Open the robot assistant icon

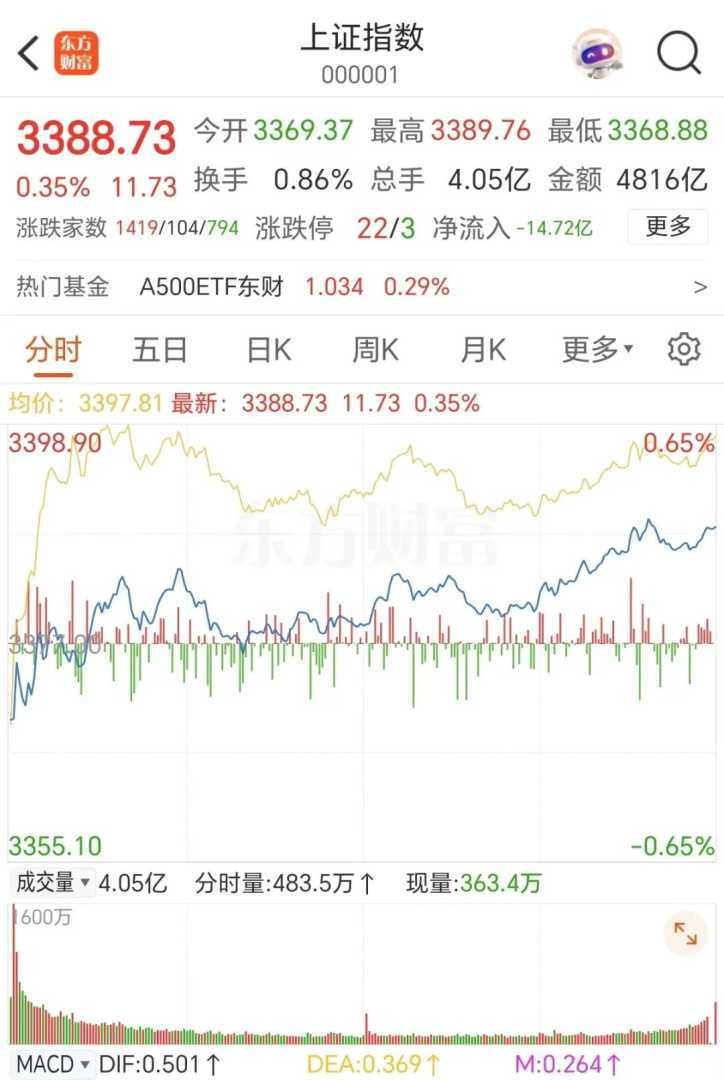pyautogui.click(x=597, y=53)
